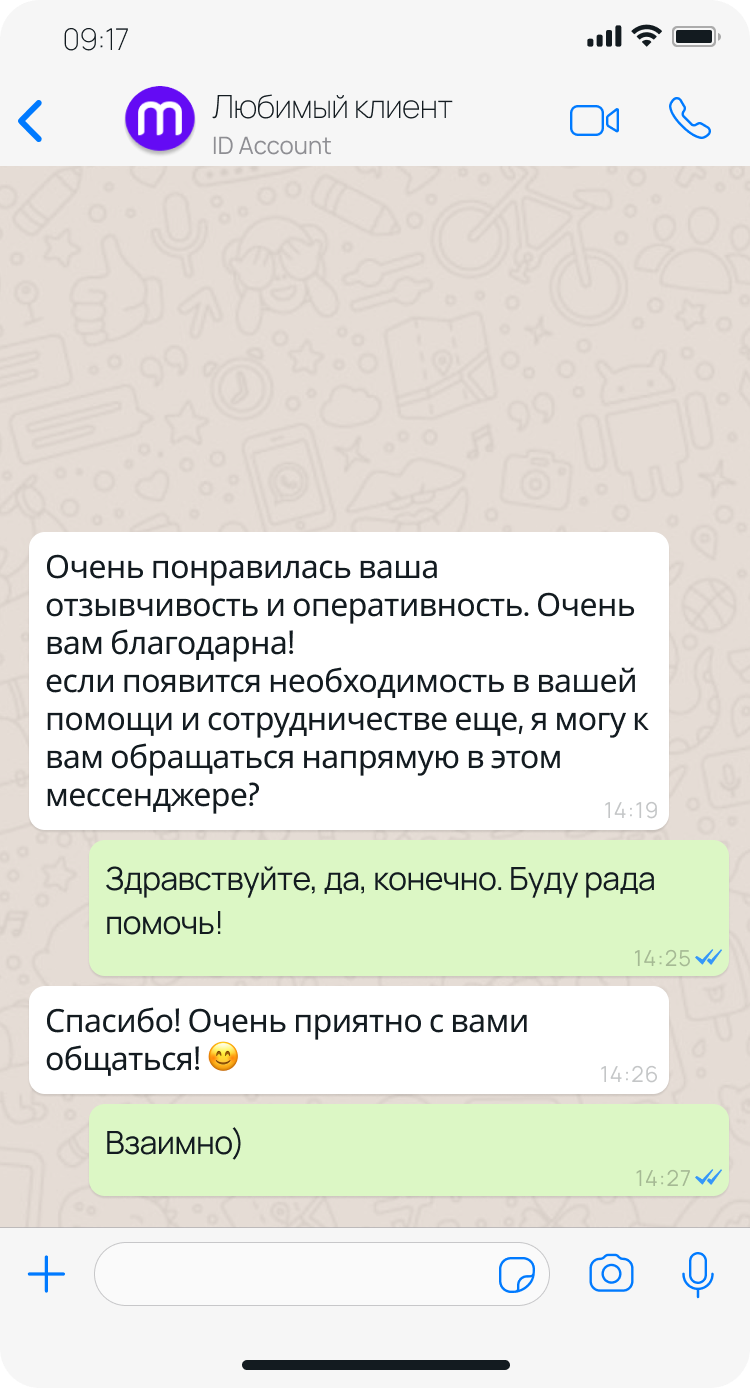Screen dimensions: 750x1388
Task: Tap the microphone to record voice message
Action: (698, 1274)
